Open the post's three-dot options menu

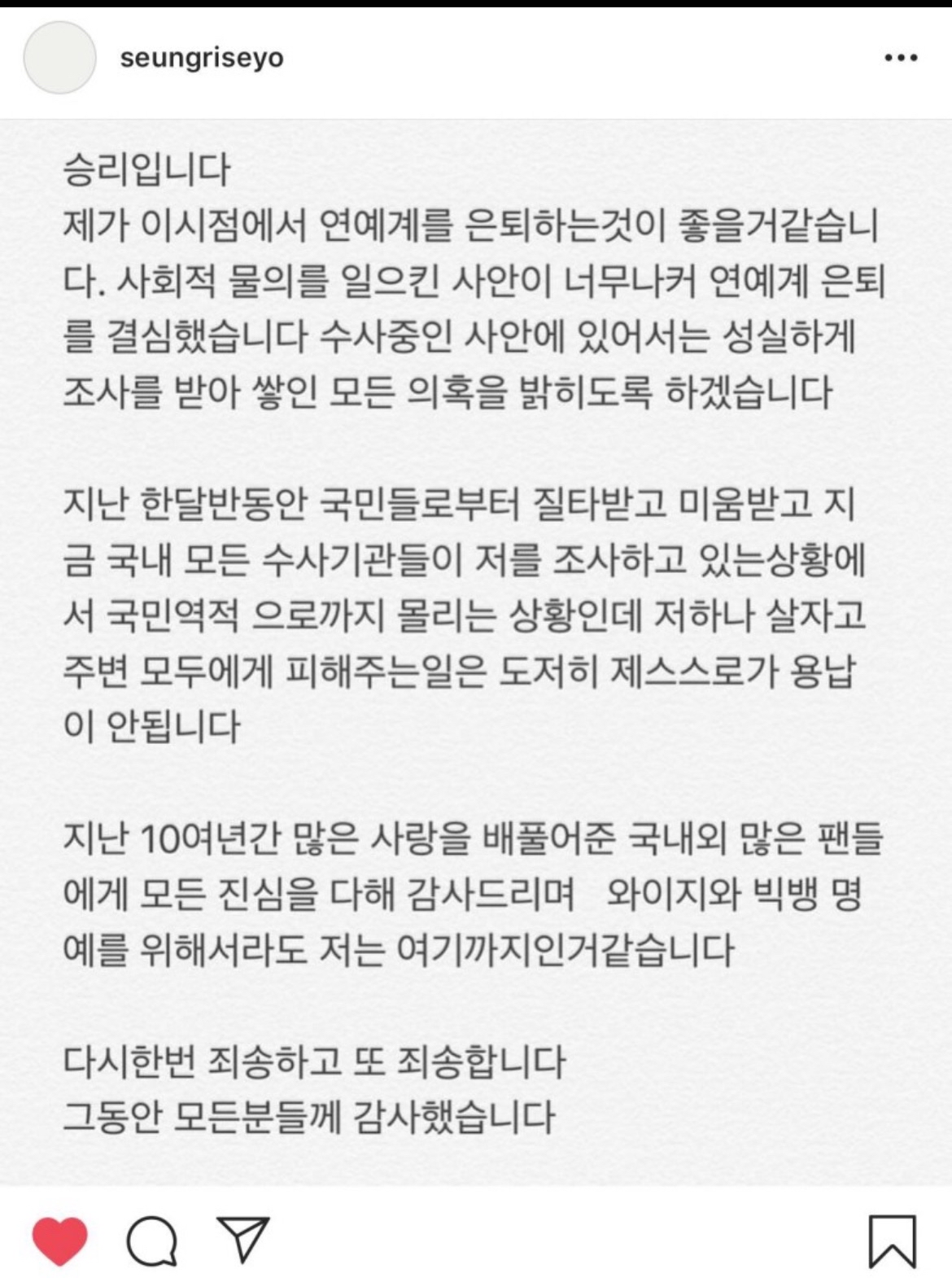(901, 58)
